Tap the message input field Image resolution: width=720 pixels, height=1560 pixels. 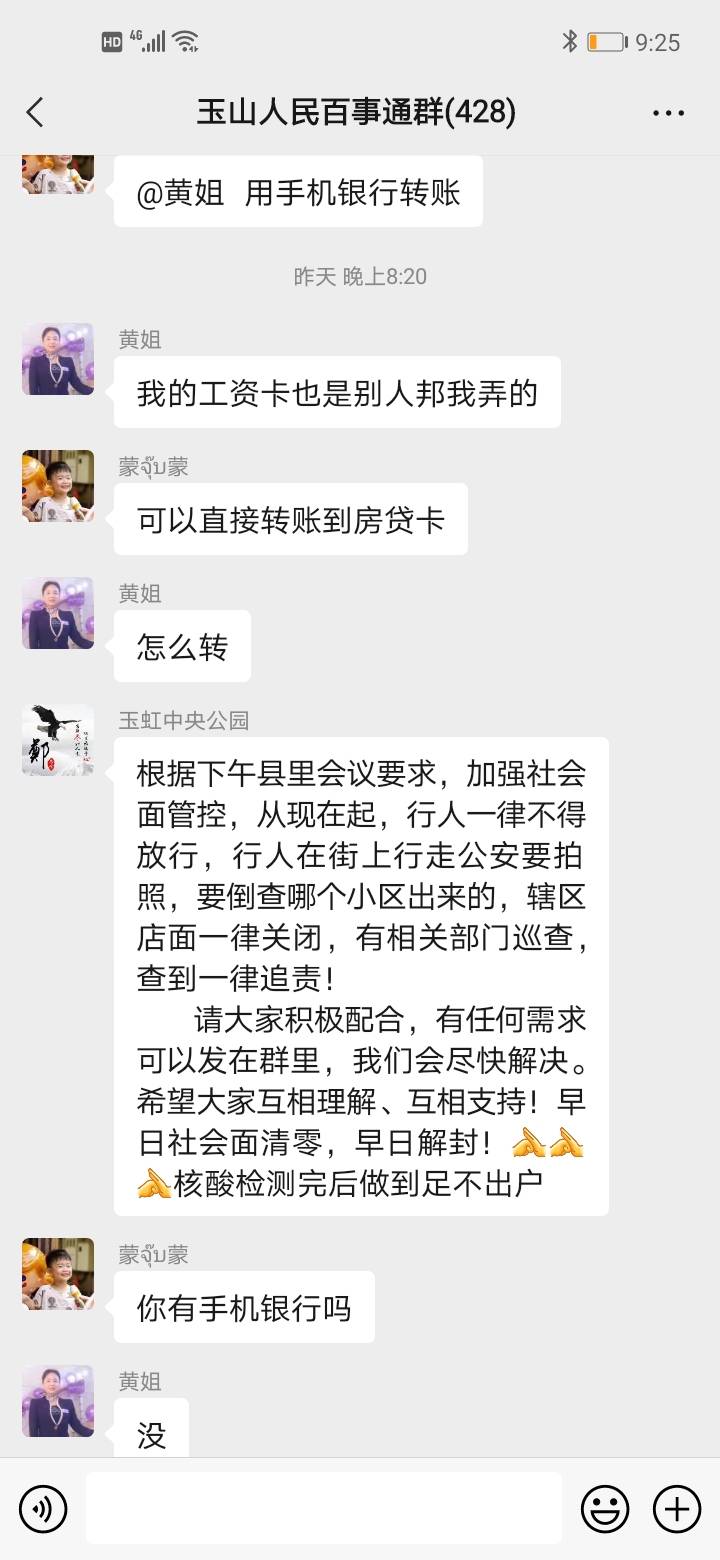pyautogui.click(x=323, y=1508)
